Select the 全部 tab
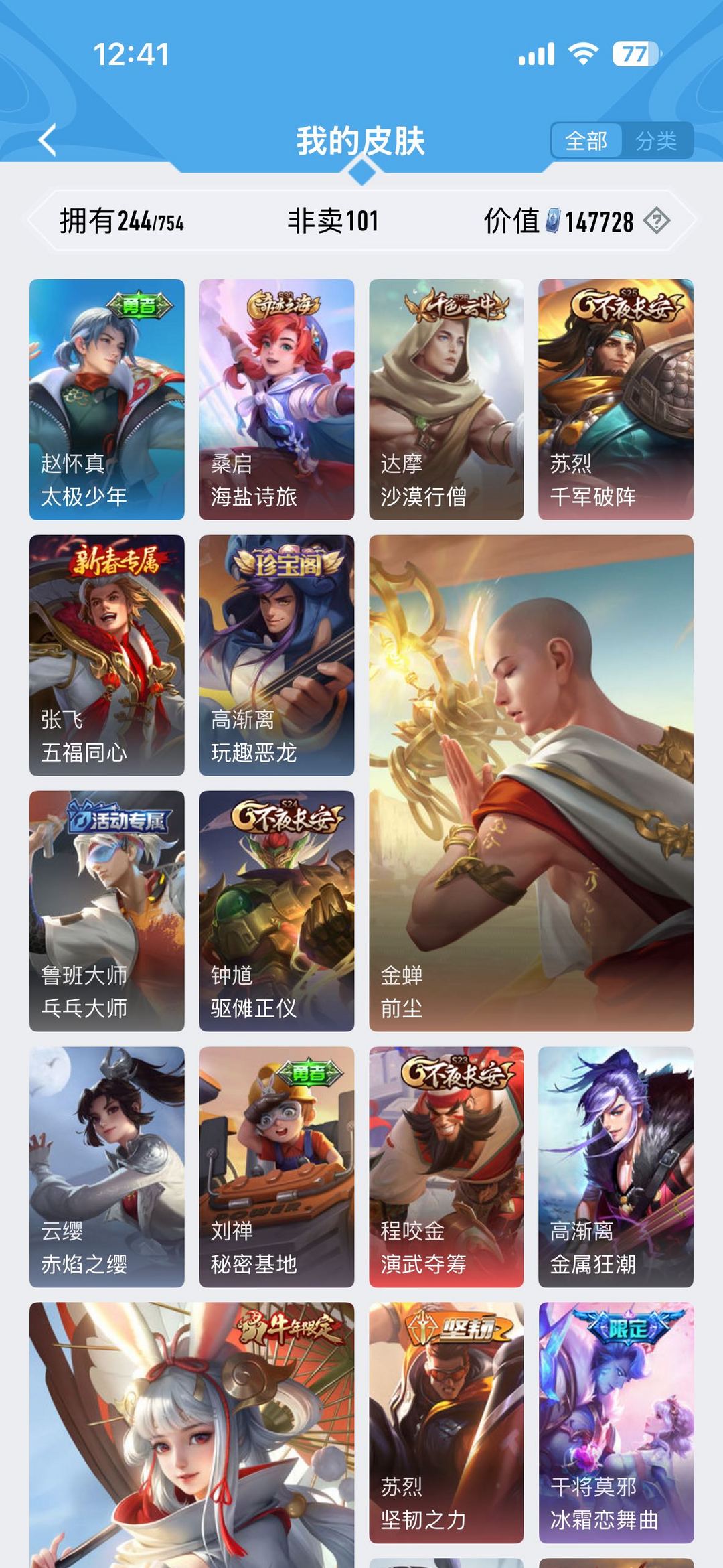This screenshot has height=1568, width=723. [587, 141]
